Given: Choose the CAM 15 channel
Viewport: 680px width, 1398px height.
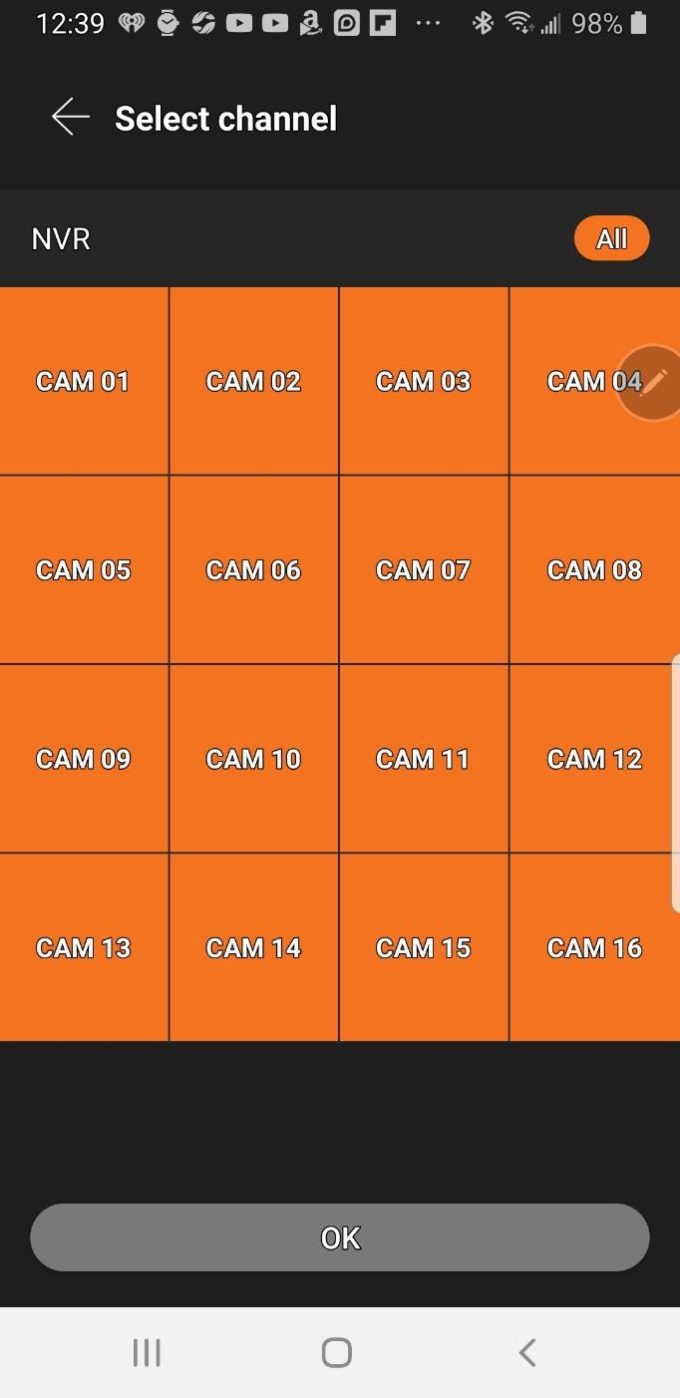Looking at the screenshot, I should tap(424, 947).
